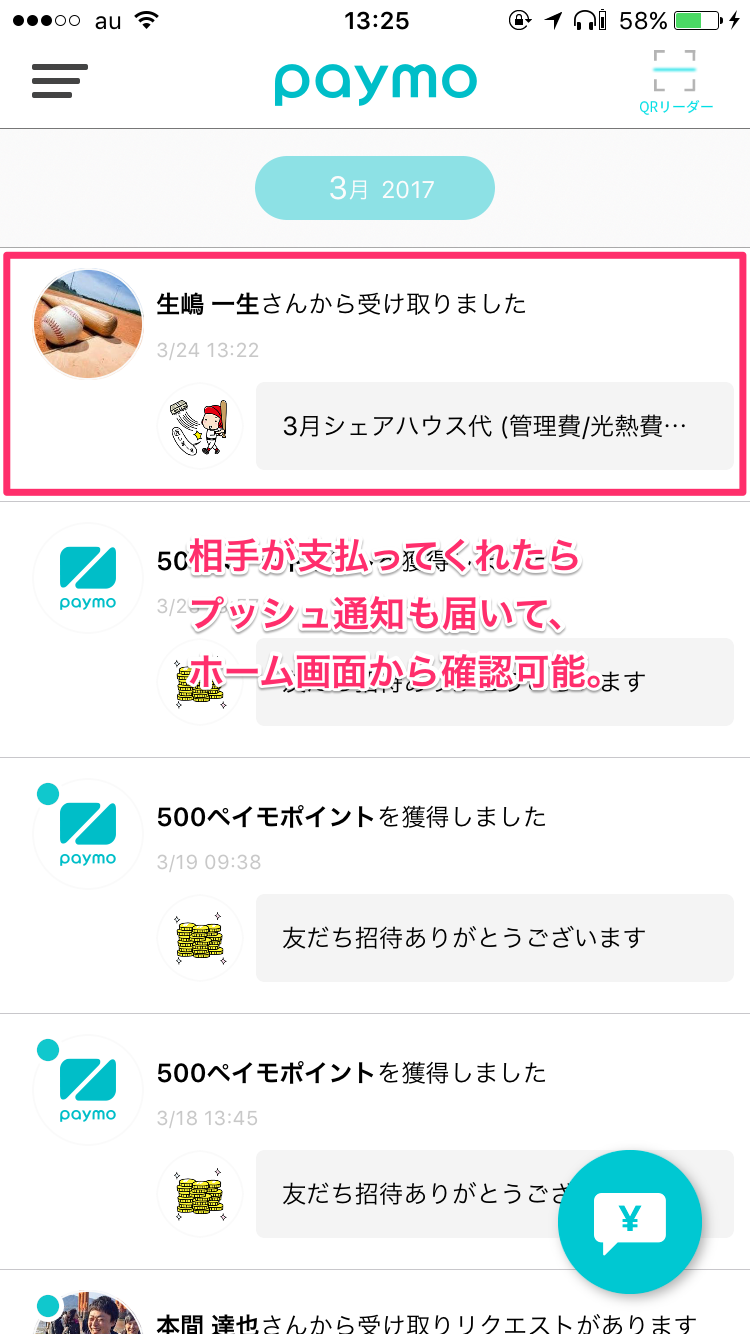The image size is (750, 1334).
Task: Open the hamburger drawer menu
Action: [x=59, y=81]
